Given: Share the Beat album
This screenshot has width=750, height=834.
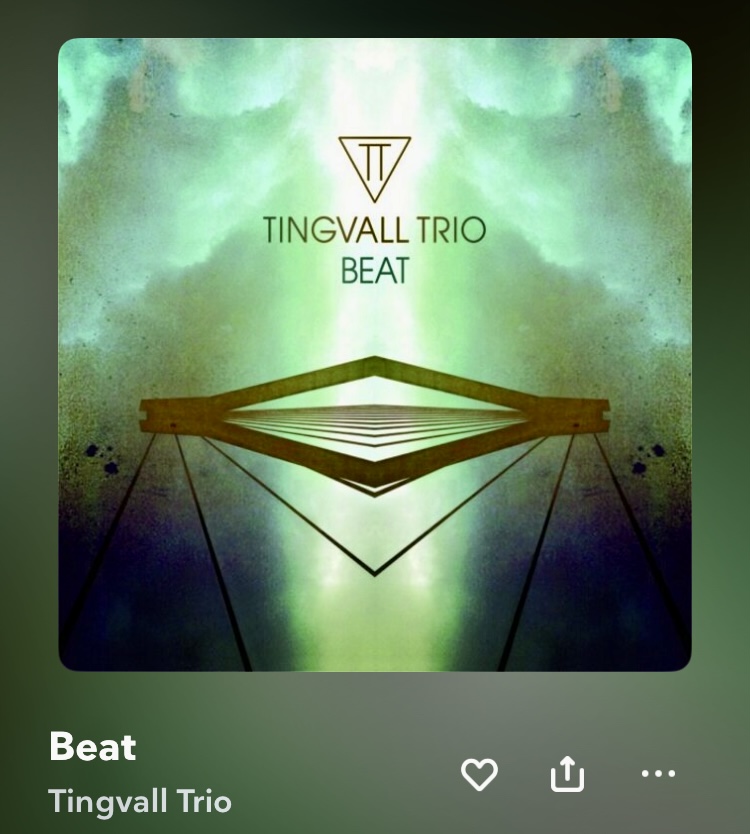Looking at the screenshot, I should 567,773.
